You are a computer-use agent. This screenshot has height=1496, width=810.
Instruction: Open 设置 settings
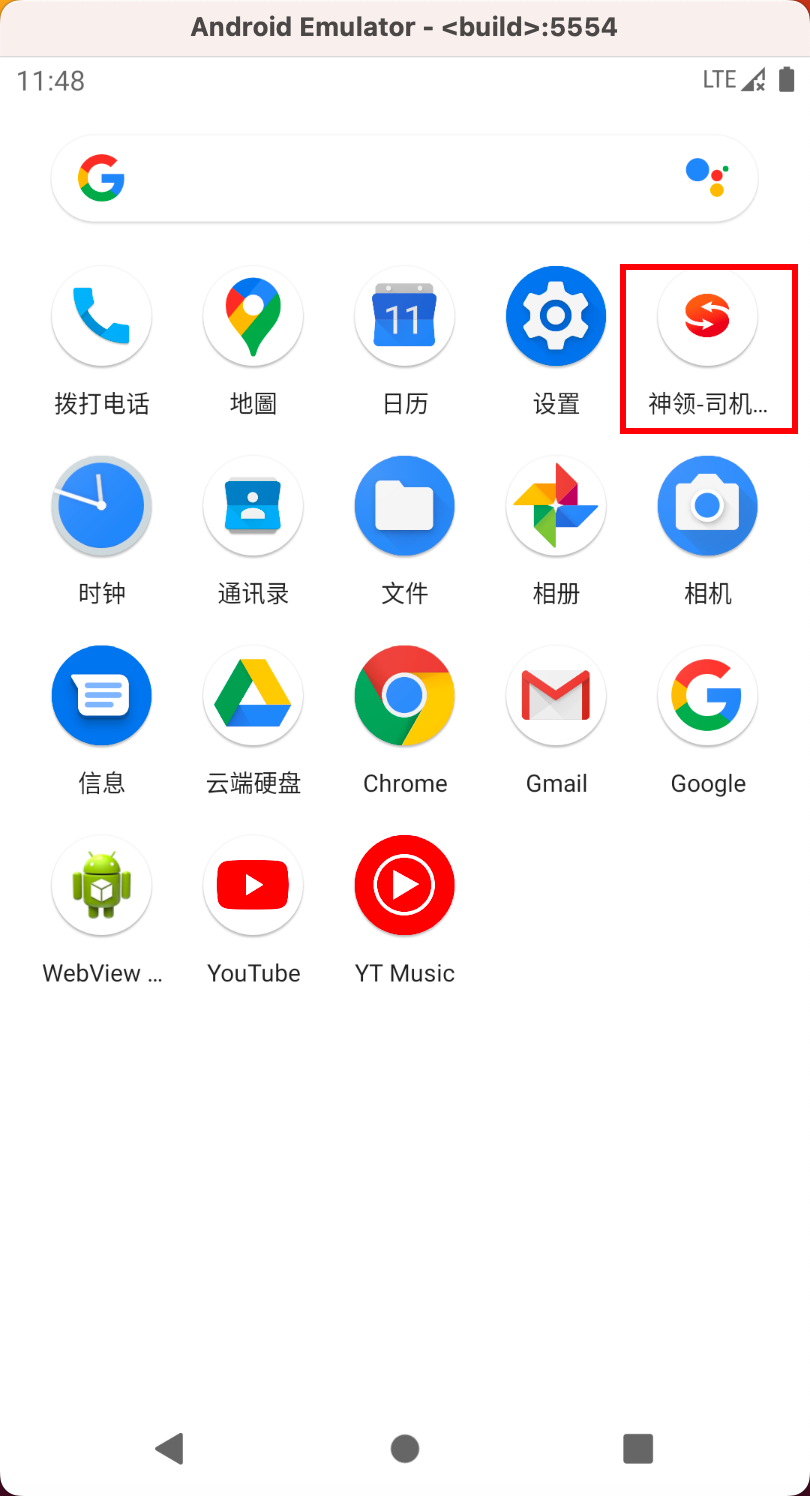click(556, 317)
